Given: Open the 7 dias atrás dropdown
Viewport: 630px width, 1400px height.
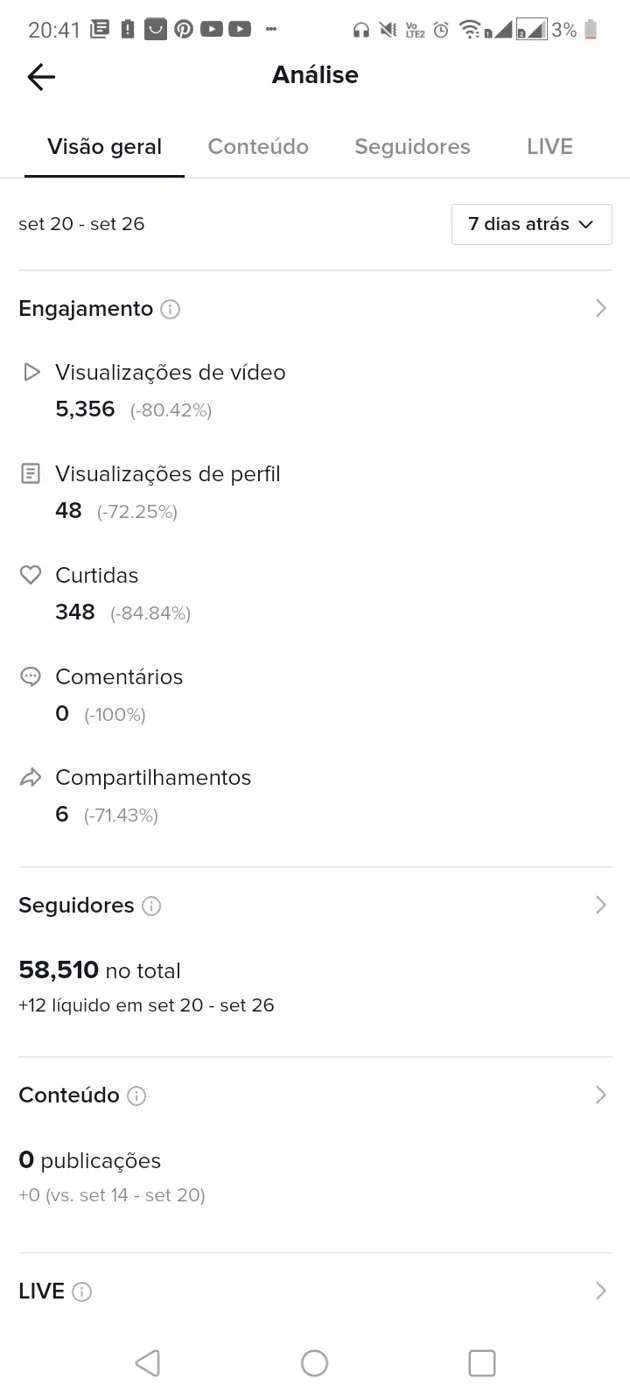Looking at the screenshot, I should [531, 224].
